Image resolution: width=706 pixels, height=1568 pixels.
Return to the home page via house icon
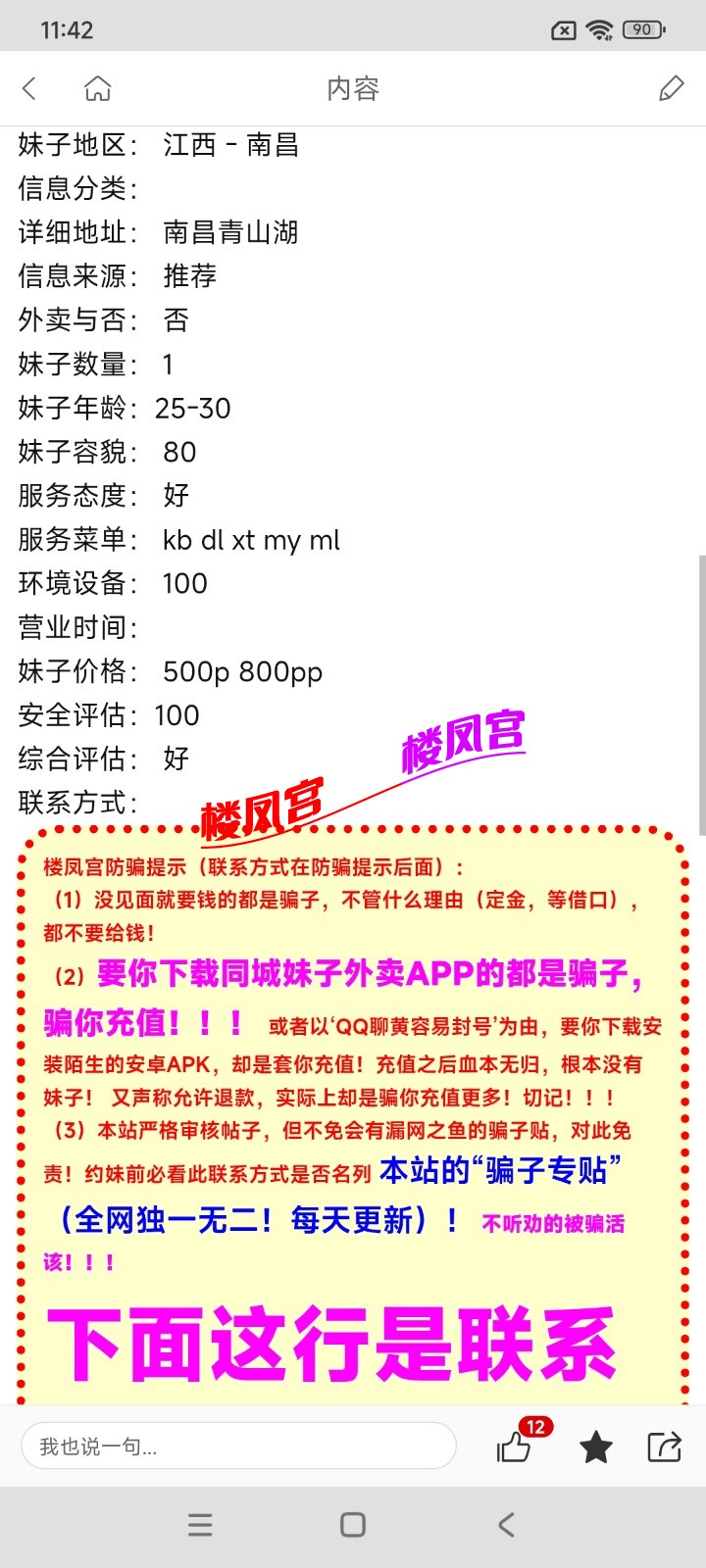(x=98, y=88)
